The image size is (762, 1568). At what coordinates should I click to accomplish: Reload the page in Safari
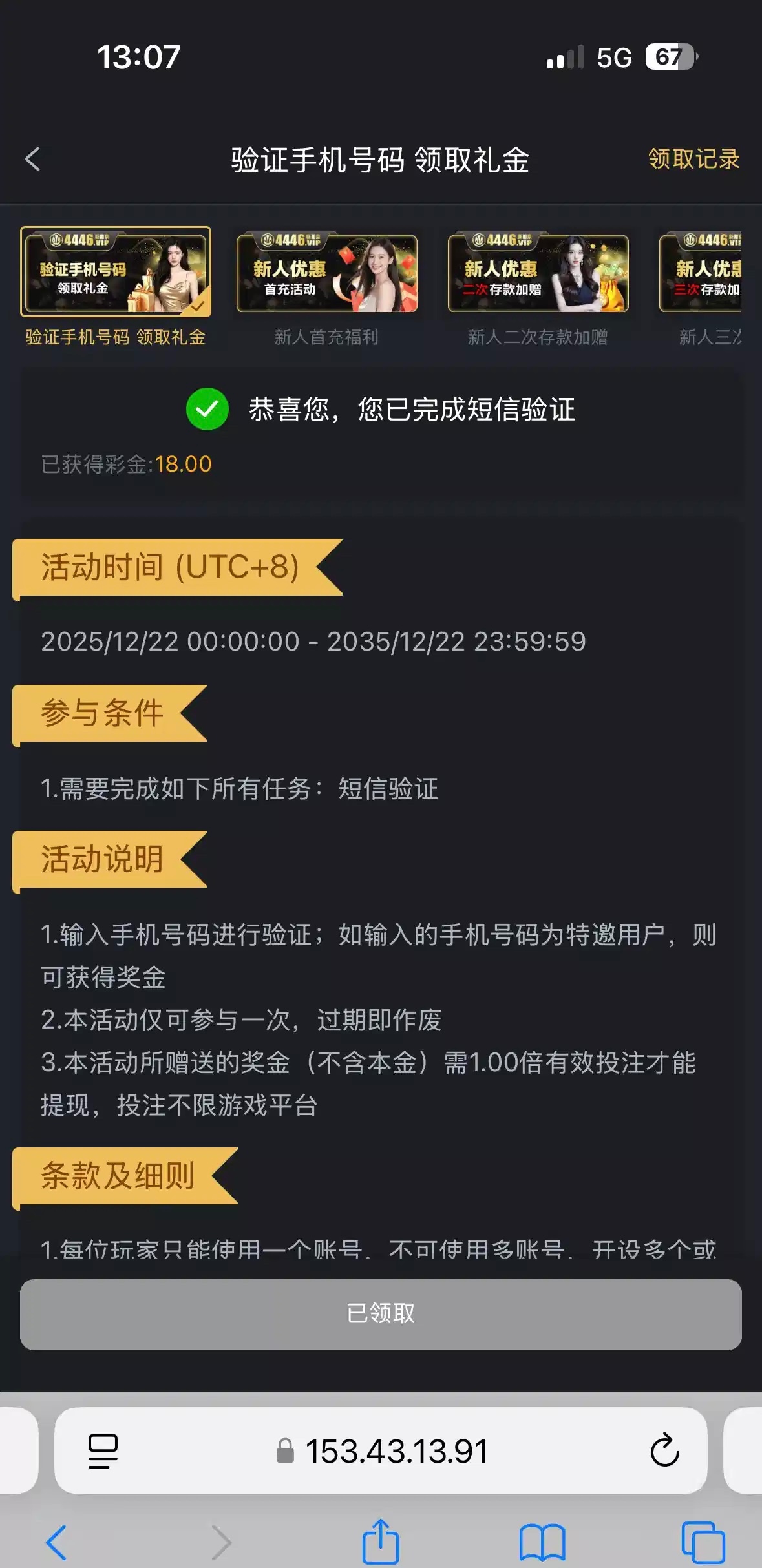tap(664, 1451)
